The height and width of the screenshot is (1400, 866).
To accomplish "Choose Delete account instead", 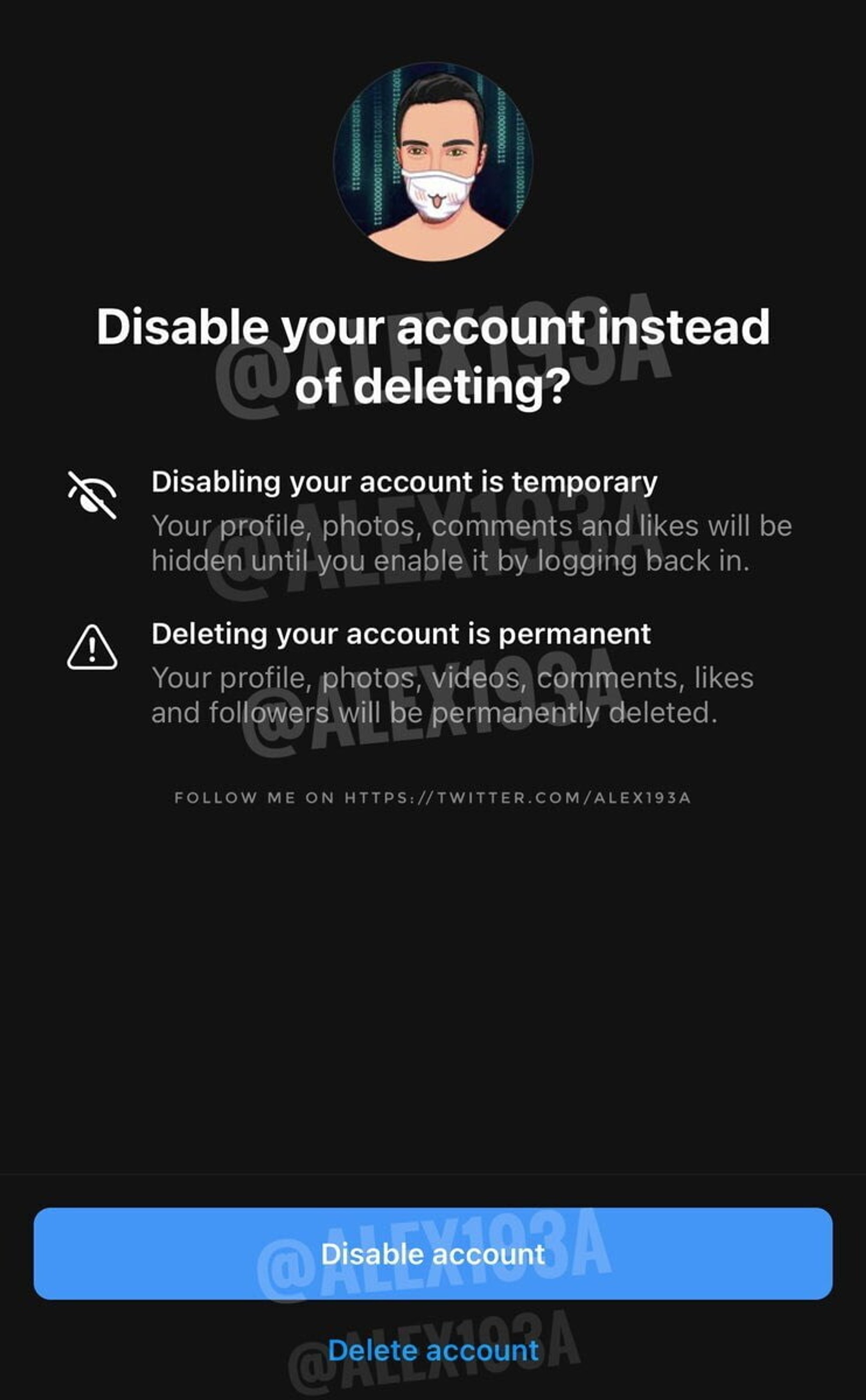I will 433,1350.
